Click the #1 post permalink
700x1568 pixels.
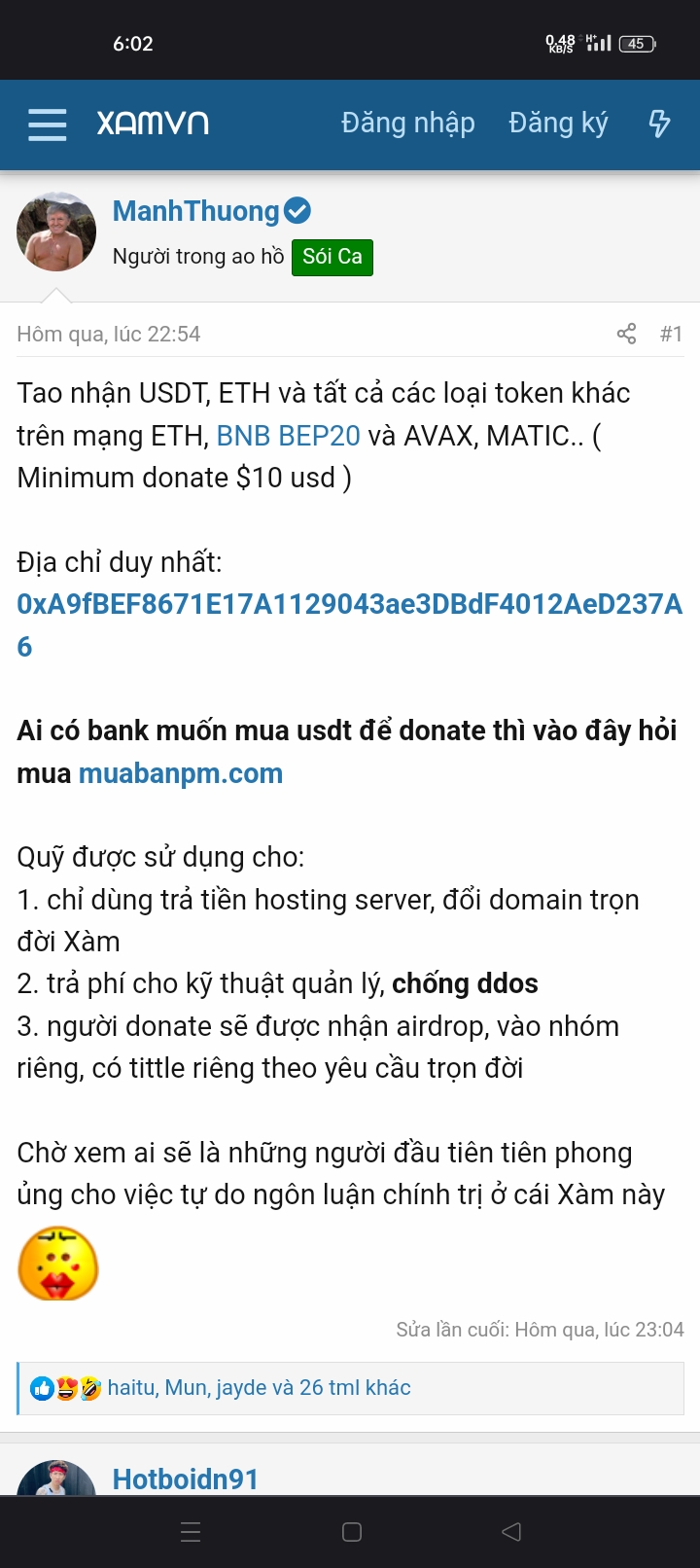(x=672, y=333)
